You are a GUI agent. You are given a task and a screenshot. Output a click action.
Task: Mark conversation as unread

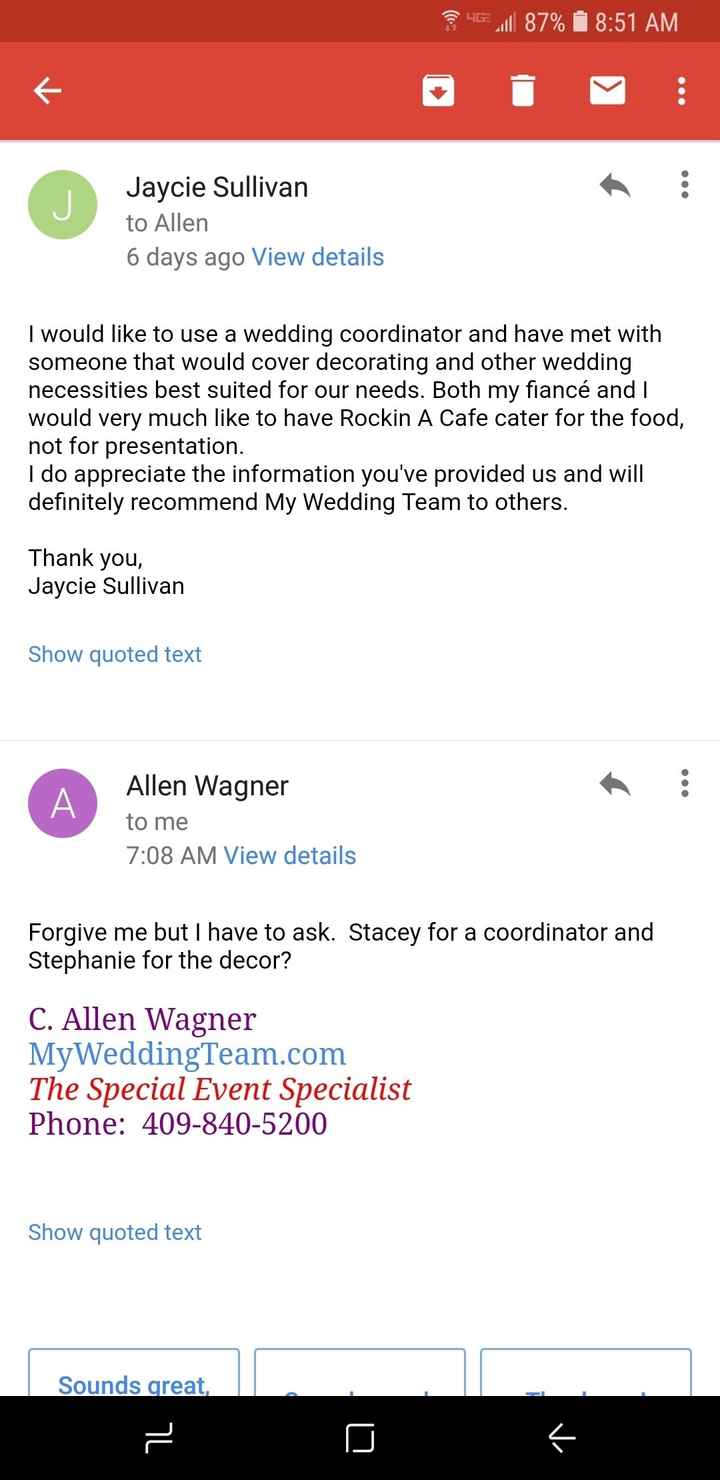point(607,91)
